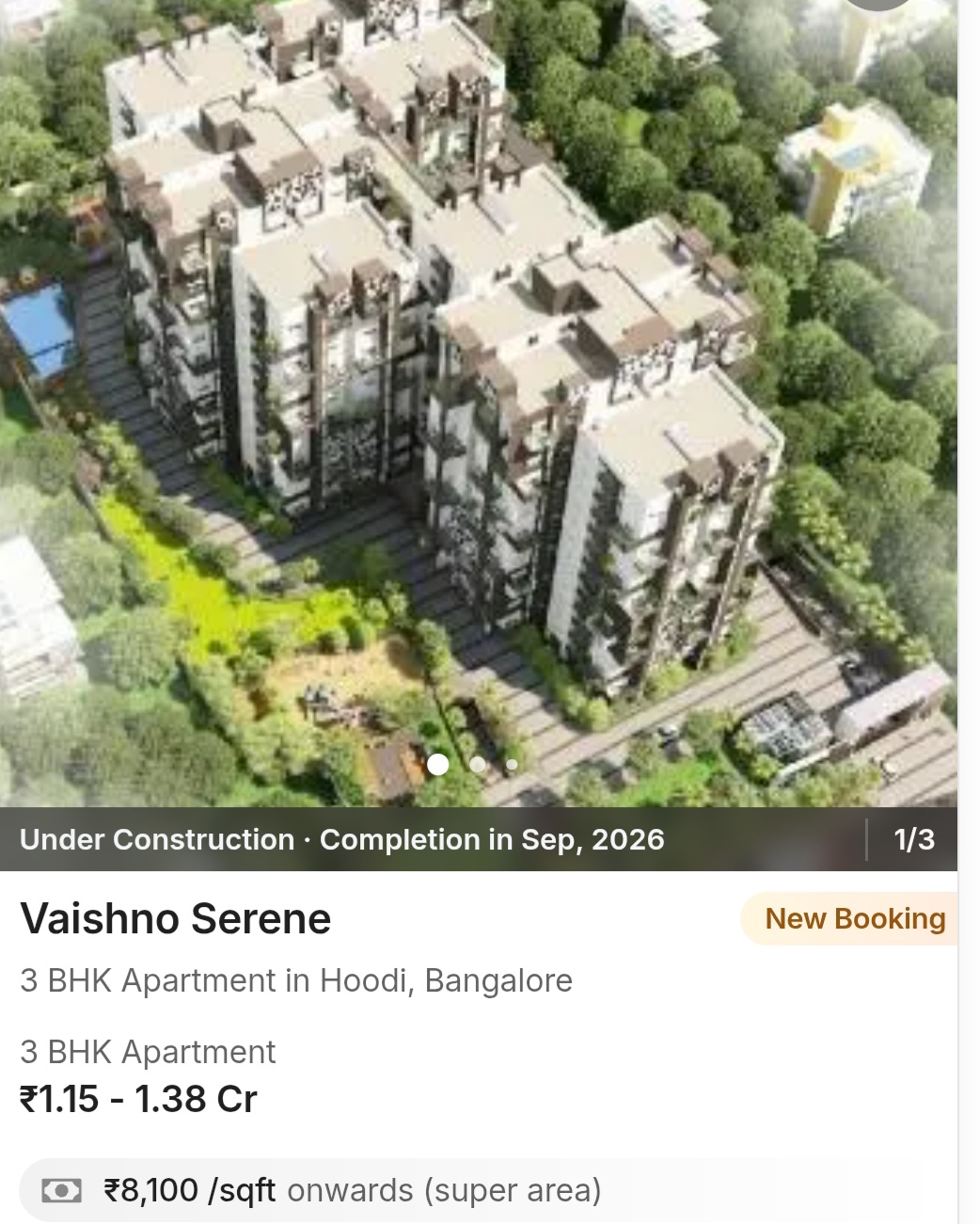Image resolution: width=980 pixels, height=1224 pixels.
Task: Click the super area label in price bar
Action: click(x=513, y=1190)
